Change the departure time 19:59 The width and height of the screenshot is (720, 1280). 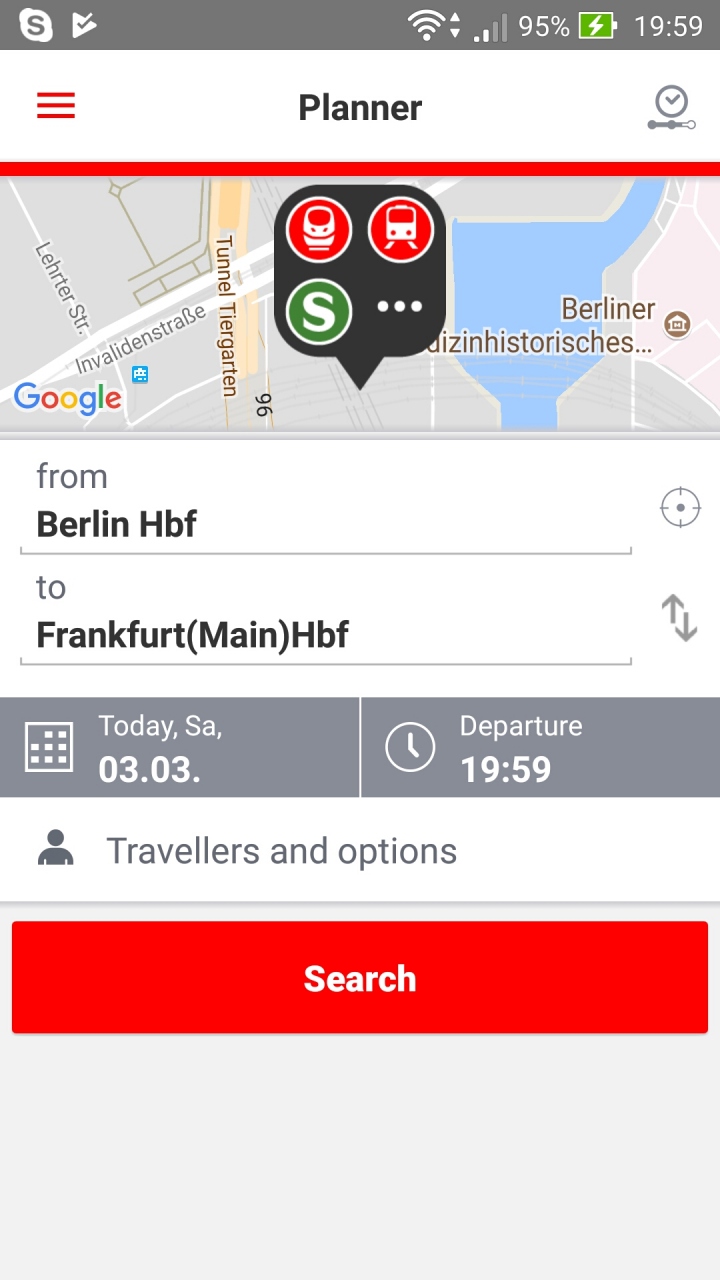coord(540,748)
